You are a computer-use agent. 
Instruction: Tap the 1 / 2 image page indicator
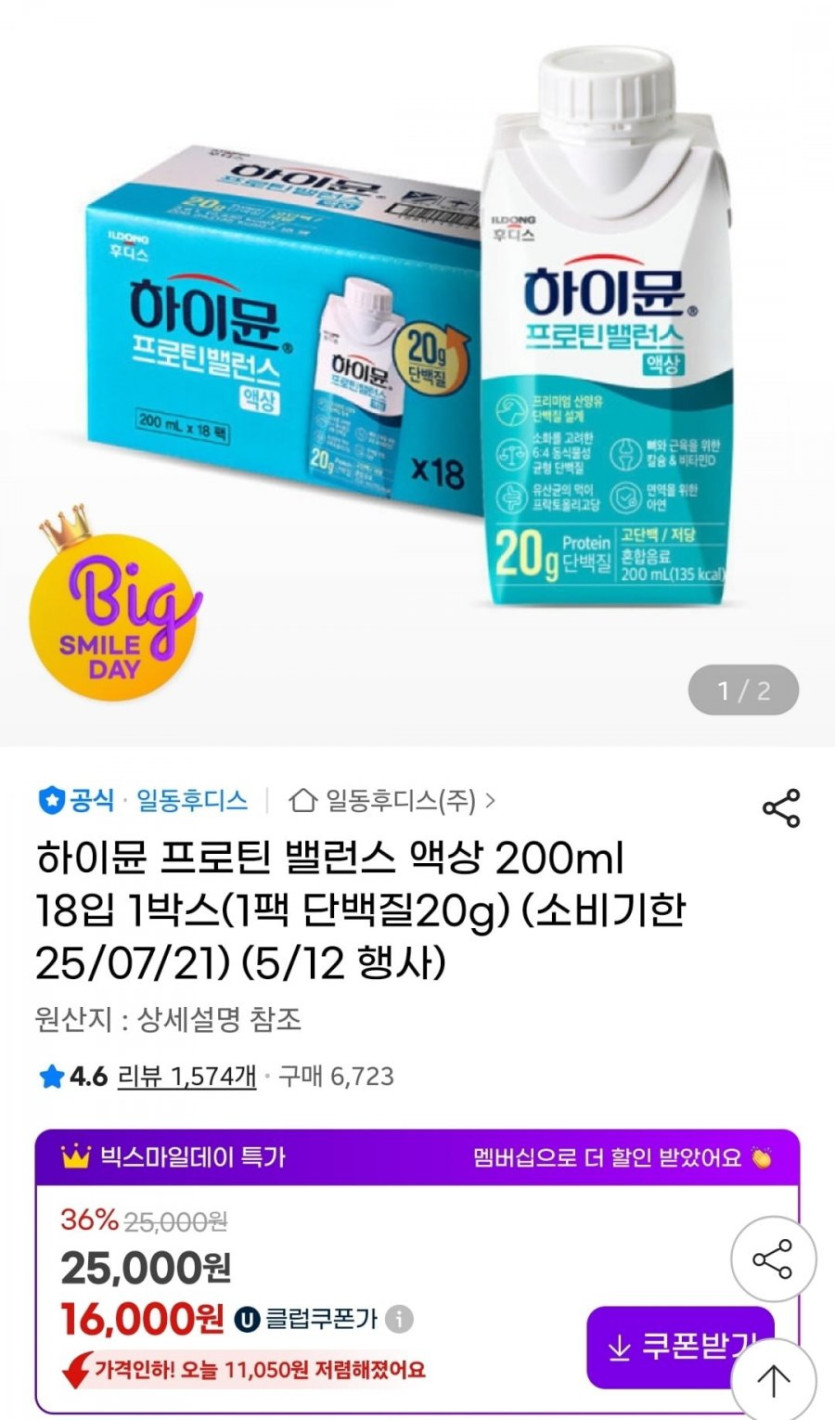click(743, 690)
